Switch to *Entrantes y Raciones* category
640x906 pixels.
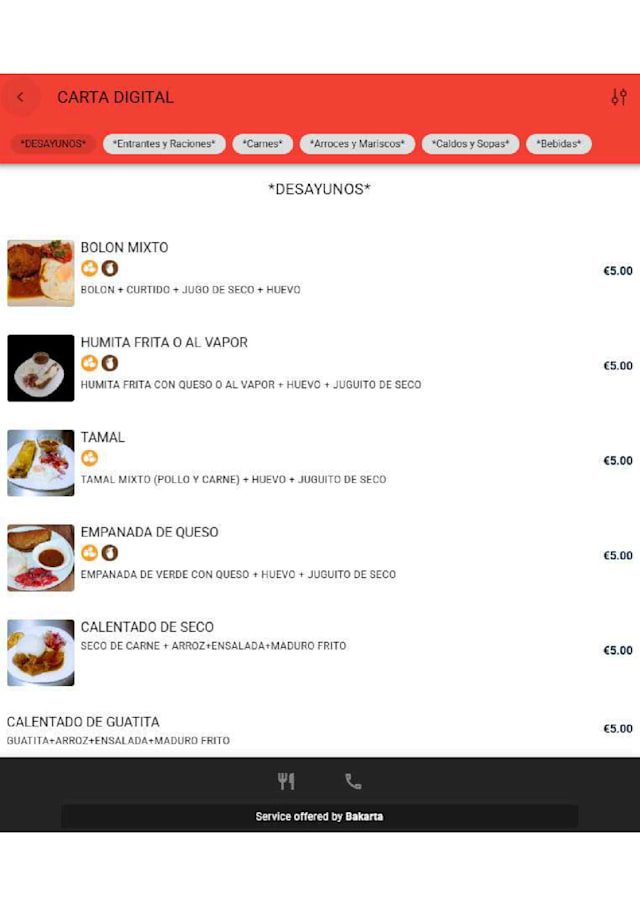[164, 144]
